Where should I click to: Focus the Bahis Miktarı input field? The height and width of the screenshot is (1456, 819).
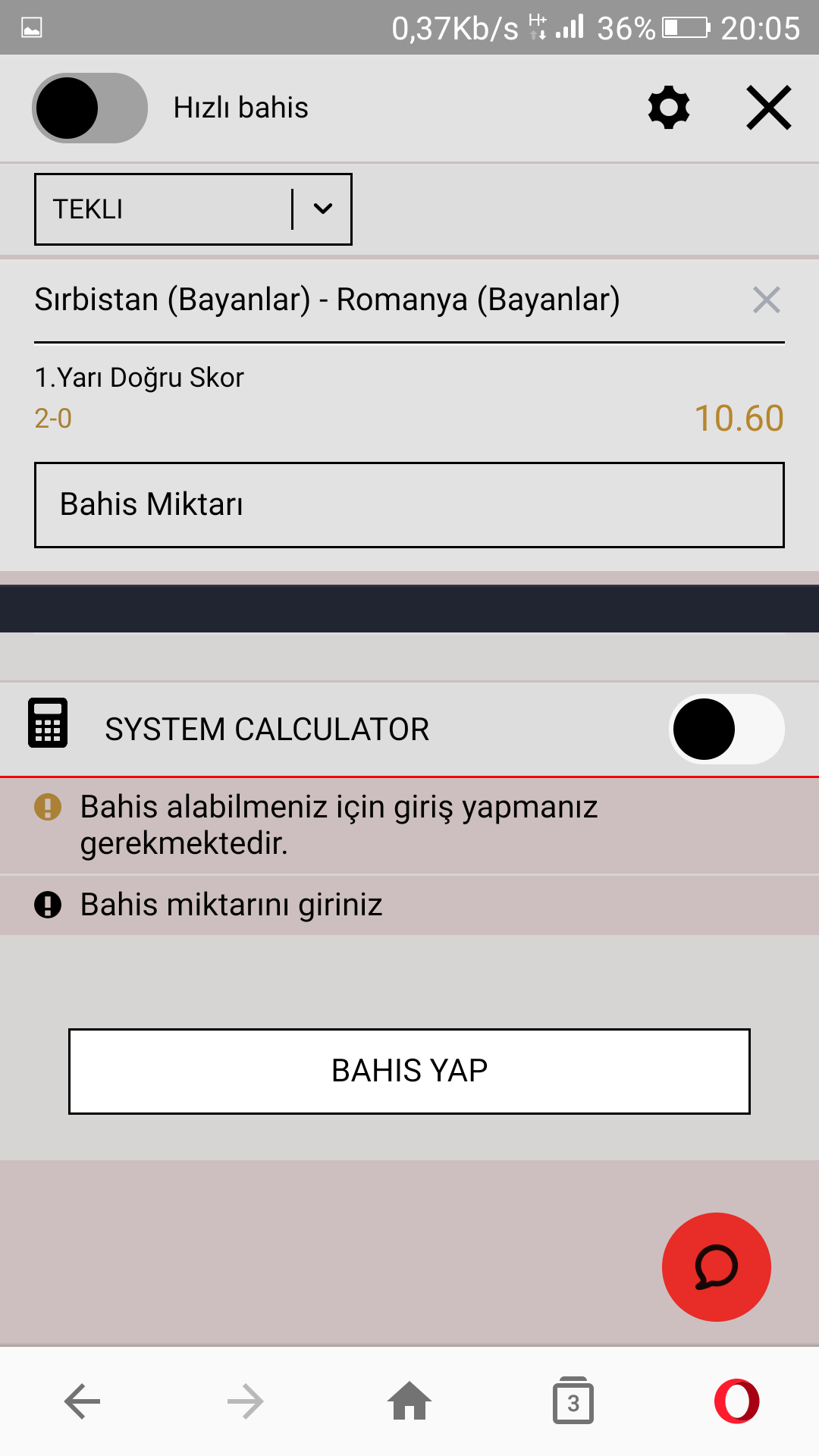(409, 505)
